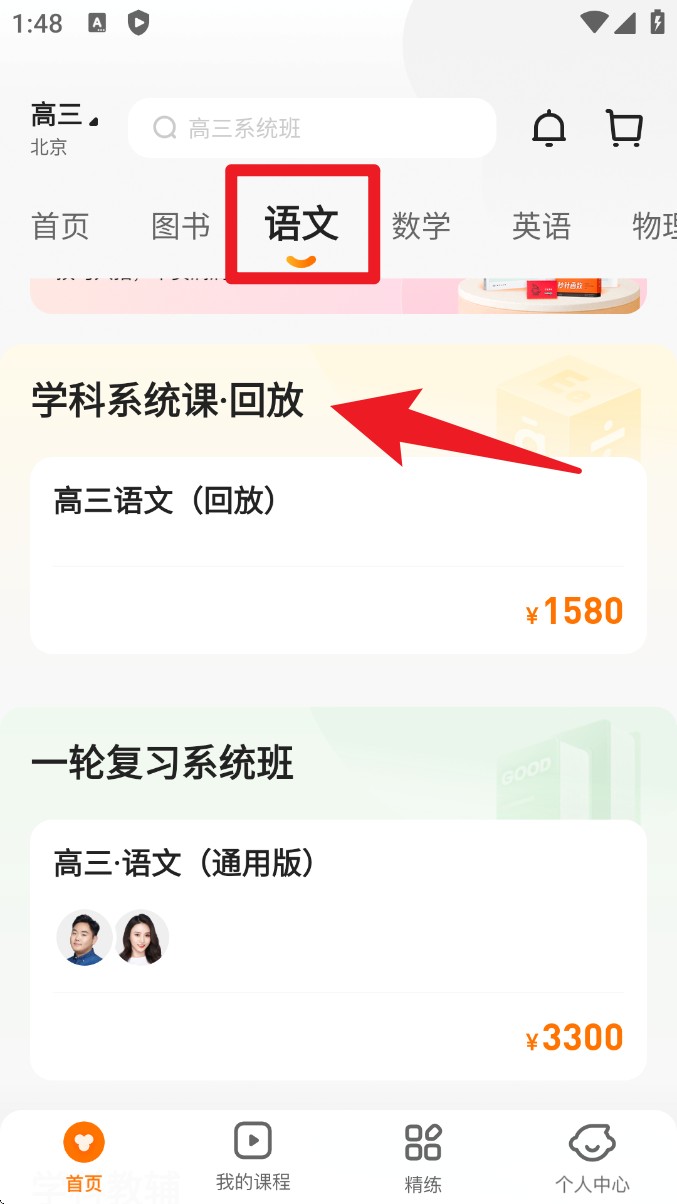Open 个人中心 profile page
The height and width of the screenshot is (1204, 677).
(x=592, y=1156)
